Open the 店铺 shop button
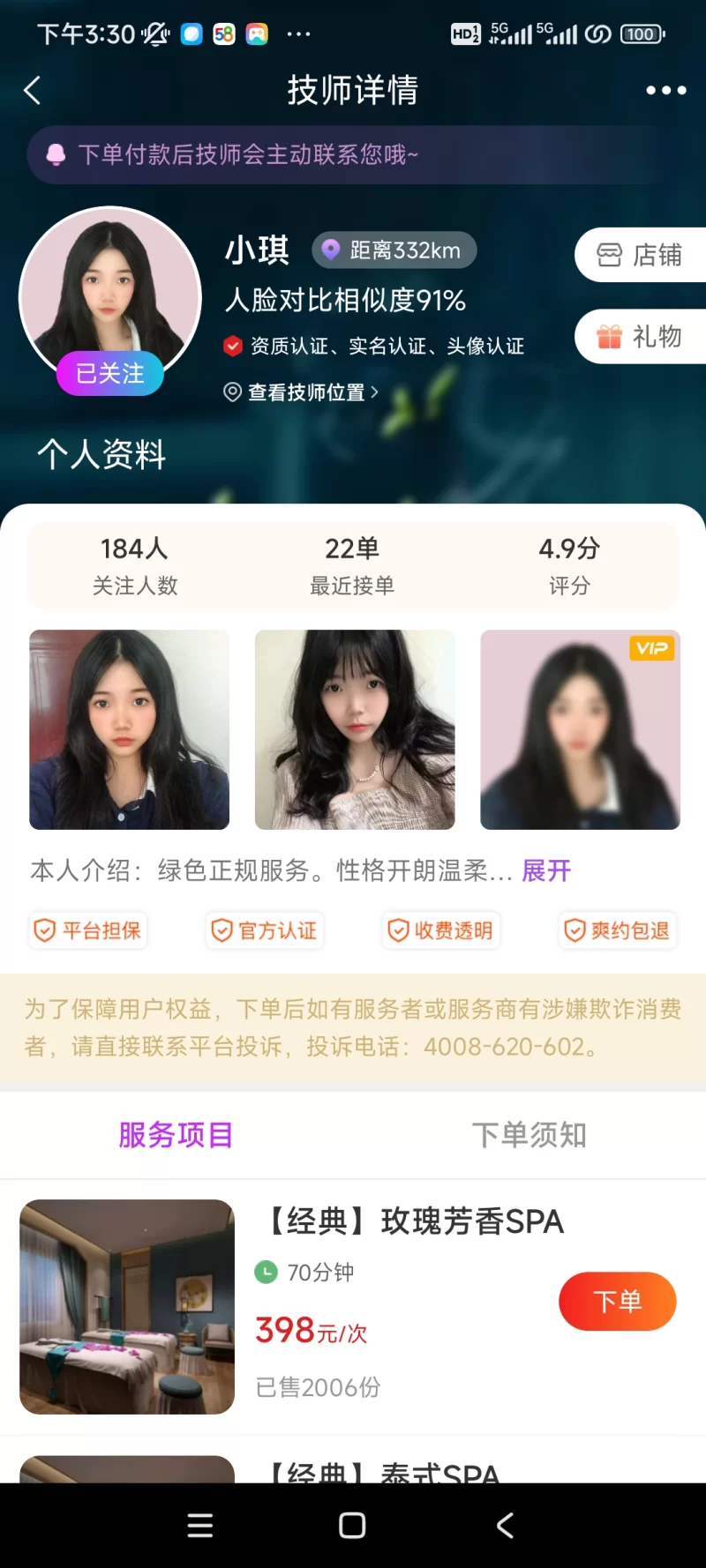This screenshot has height=1568, width=706. tap(642, 255)
